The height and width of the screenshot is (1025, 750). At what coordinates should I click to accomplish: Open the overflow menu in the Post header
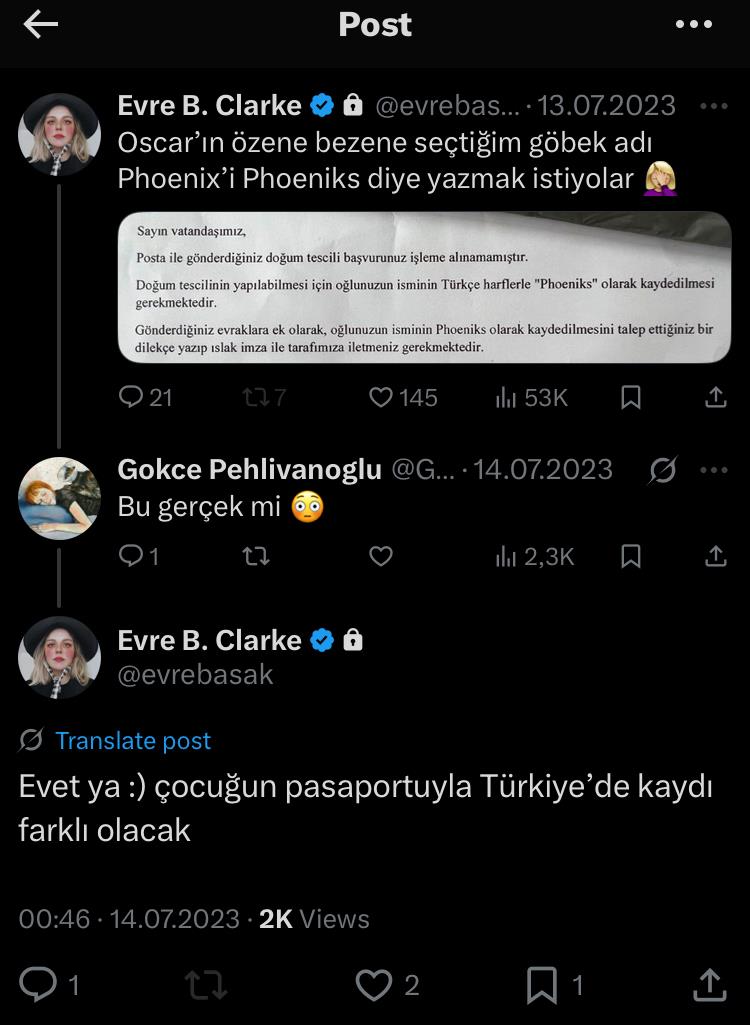[x=694, y=25]
